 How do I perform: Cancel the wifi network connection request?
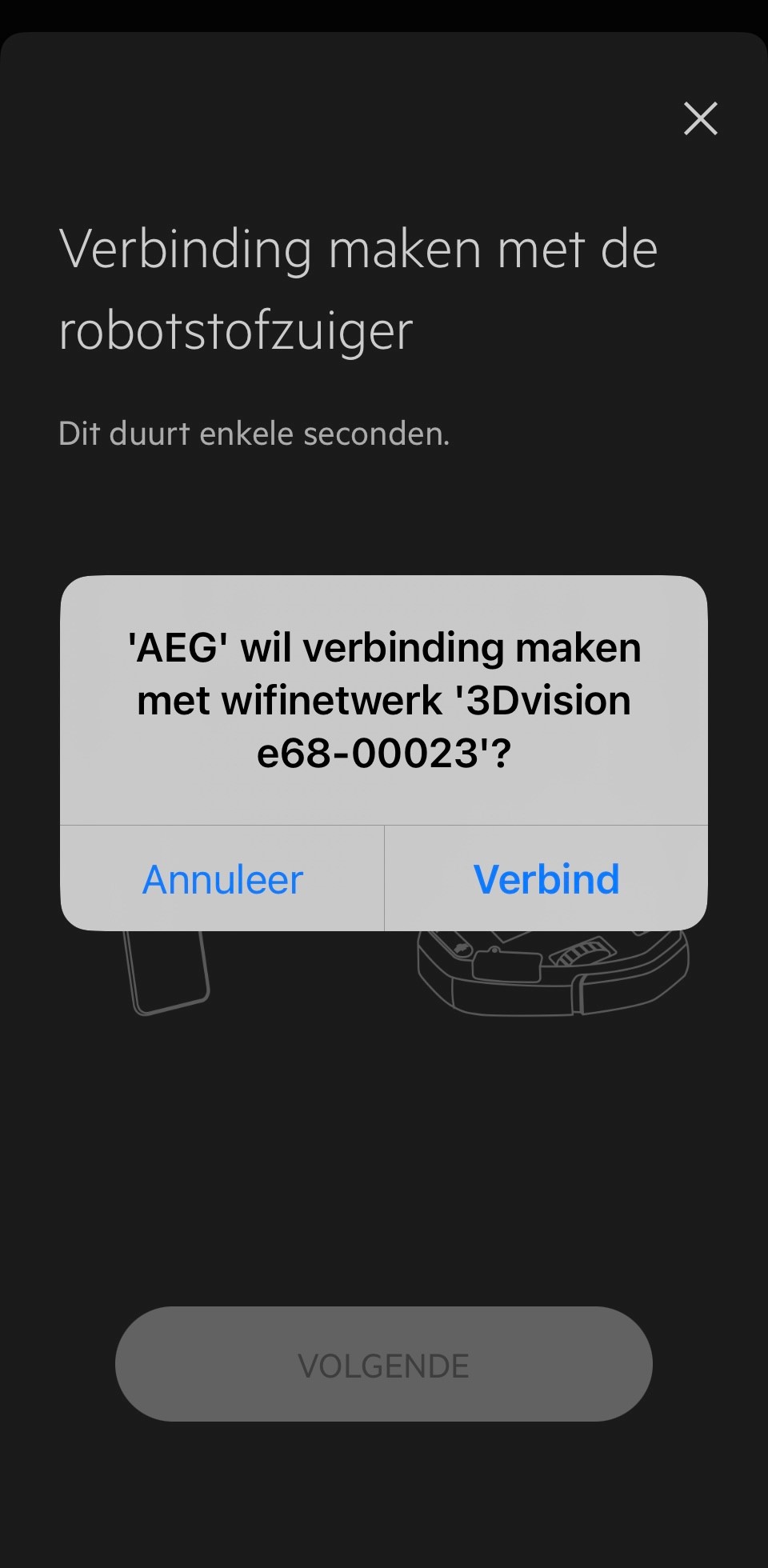coord(222,879)
